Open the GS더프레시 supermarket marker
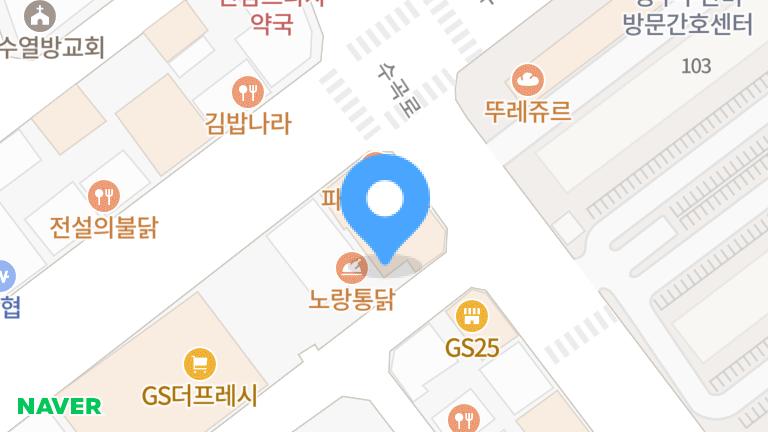The height and width of the screenshot is (432, 768). 200,363
